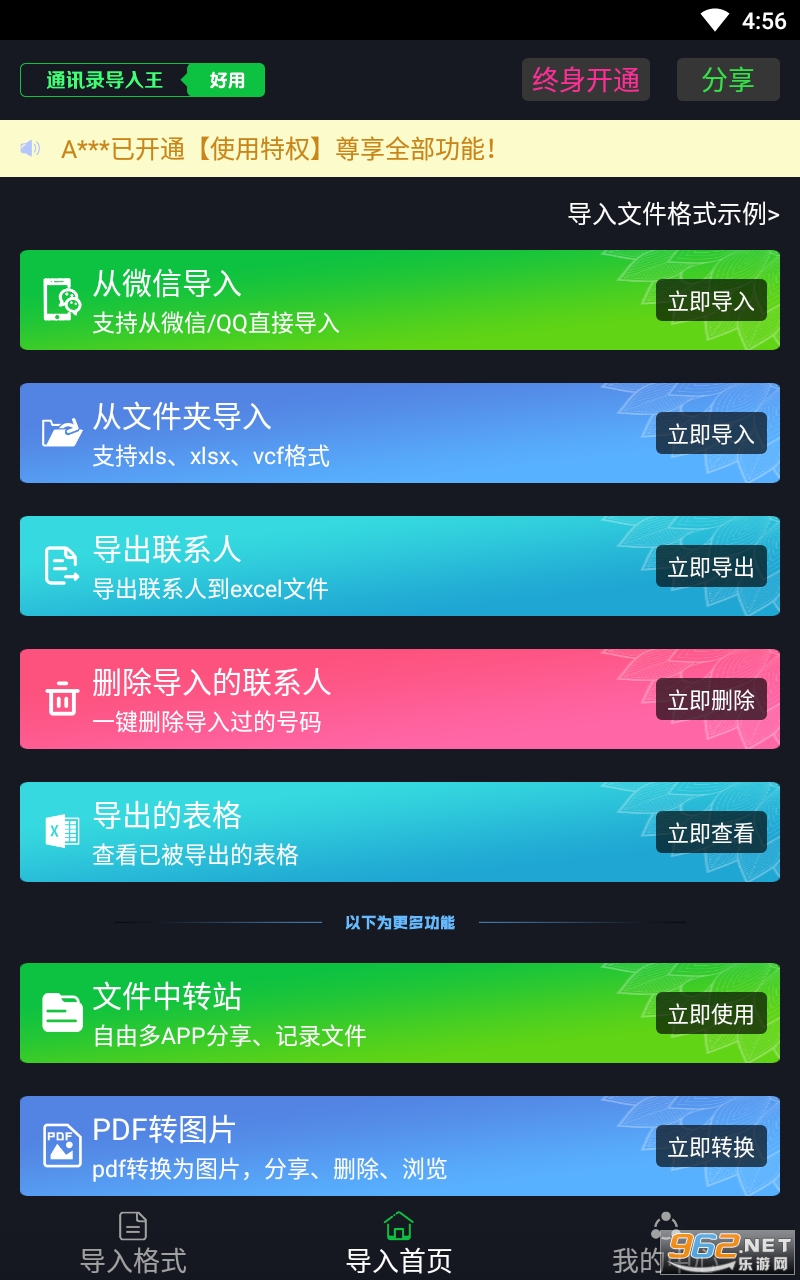Tap the 终身开通 lifetime upgrade button
The image size is (800, 1280).
(586, 80)
